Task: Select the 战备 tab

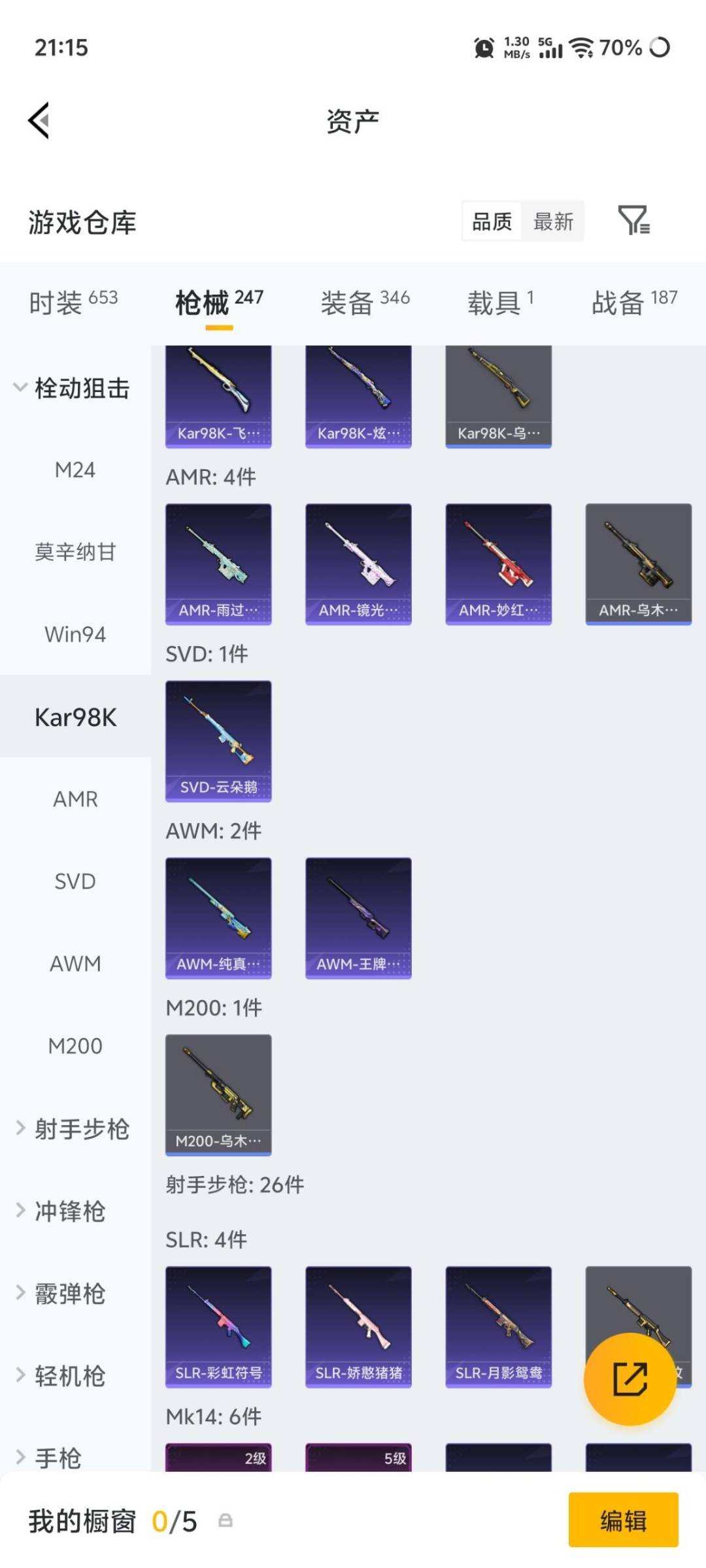Action: [634, 302]
